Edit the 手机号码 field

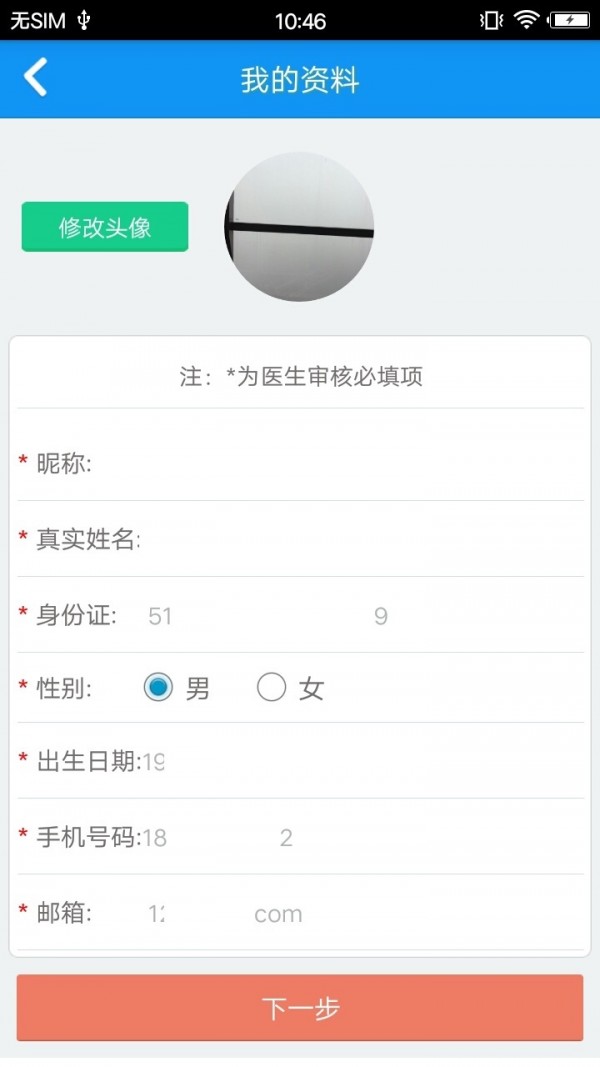[x=360, y=838]
